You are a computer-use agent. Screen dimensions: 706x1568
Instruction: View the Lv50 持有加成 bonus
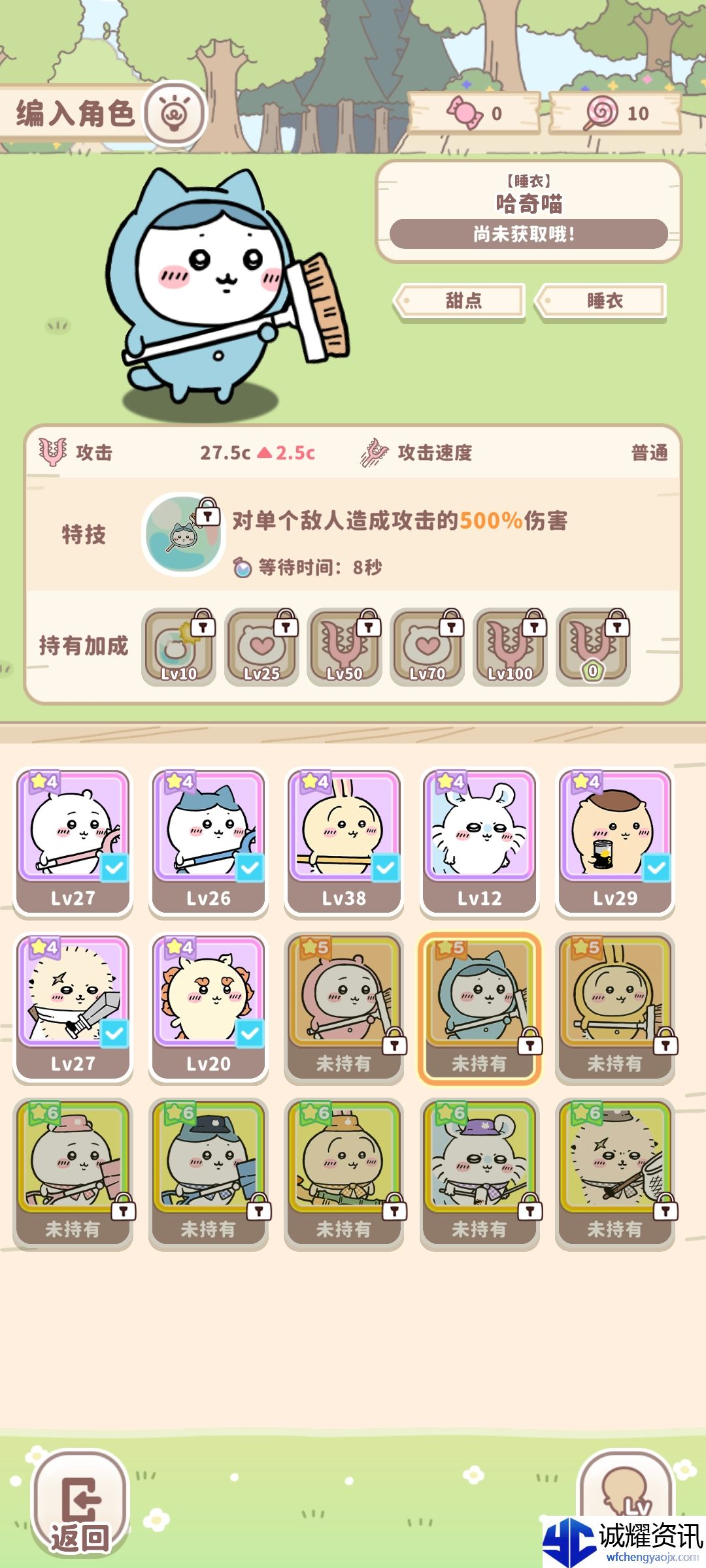345,647
